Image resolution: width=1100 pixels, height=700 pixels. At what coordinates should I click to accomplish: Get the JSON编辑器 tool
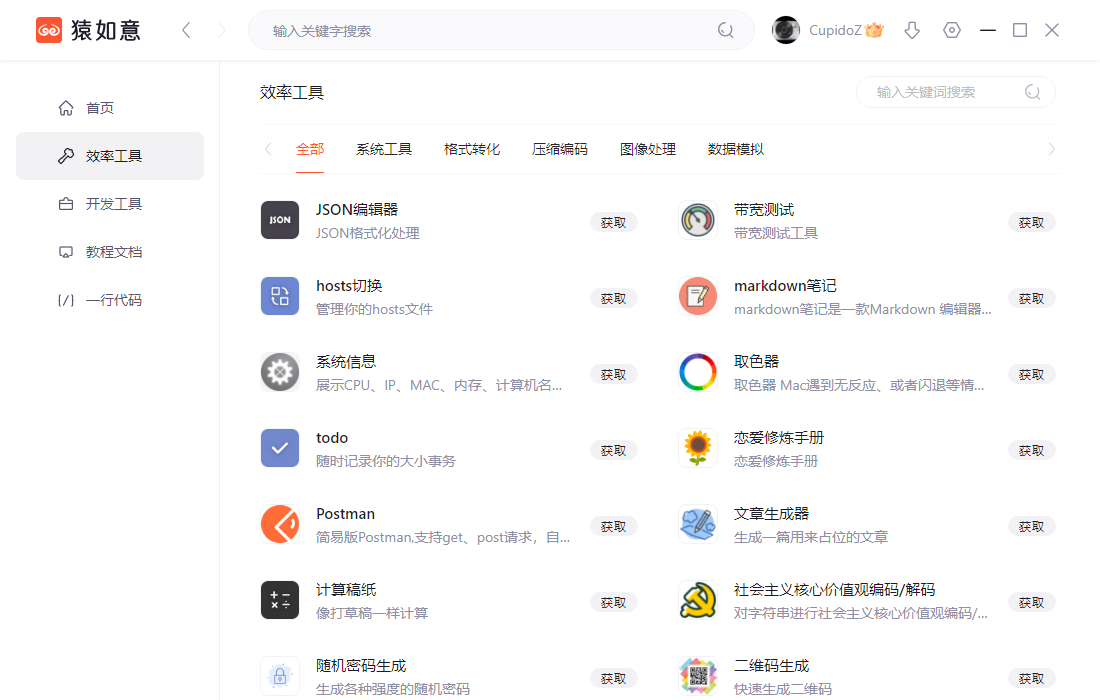tap(613, 222)
